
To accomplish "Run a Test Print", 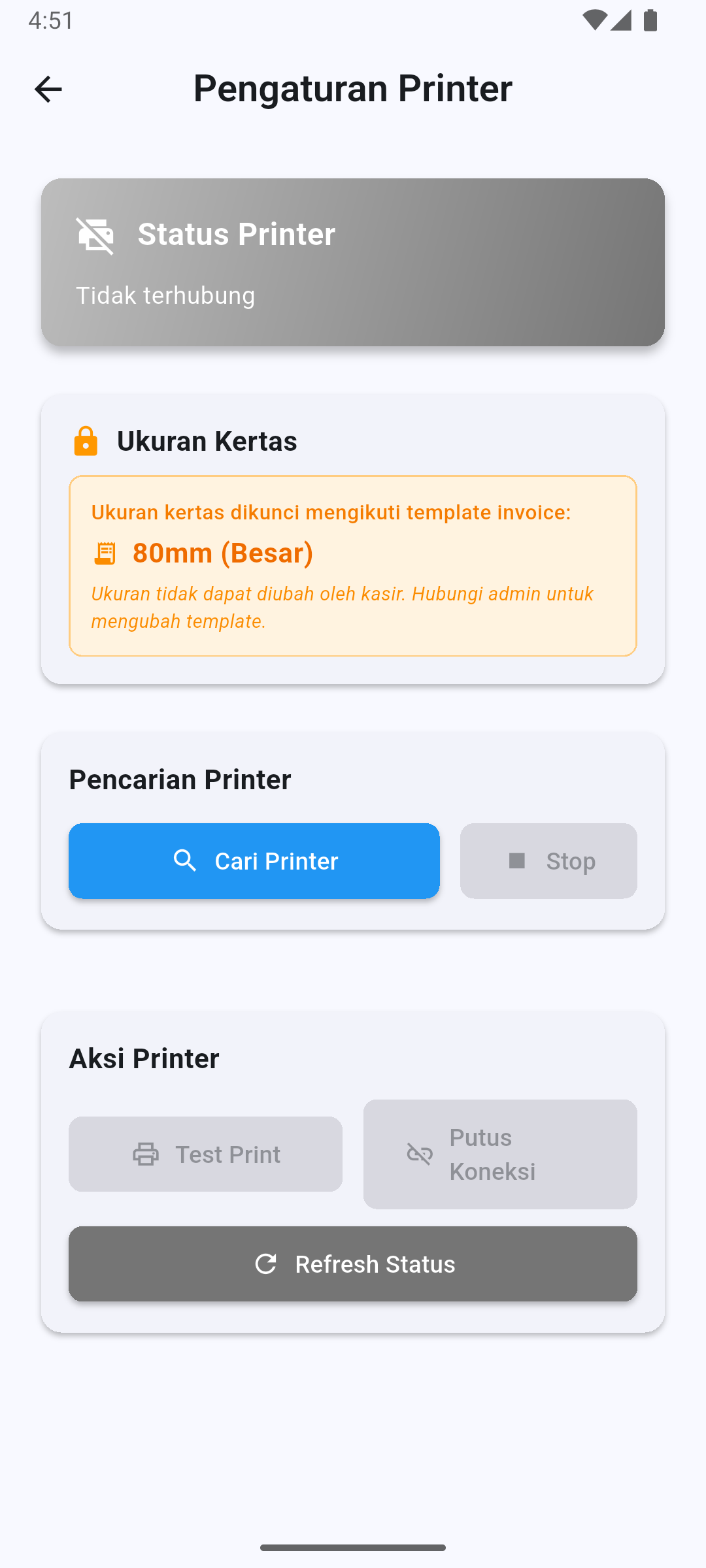I will tap(205, 1154).
